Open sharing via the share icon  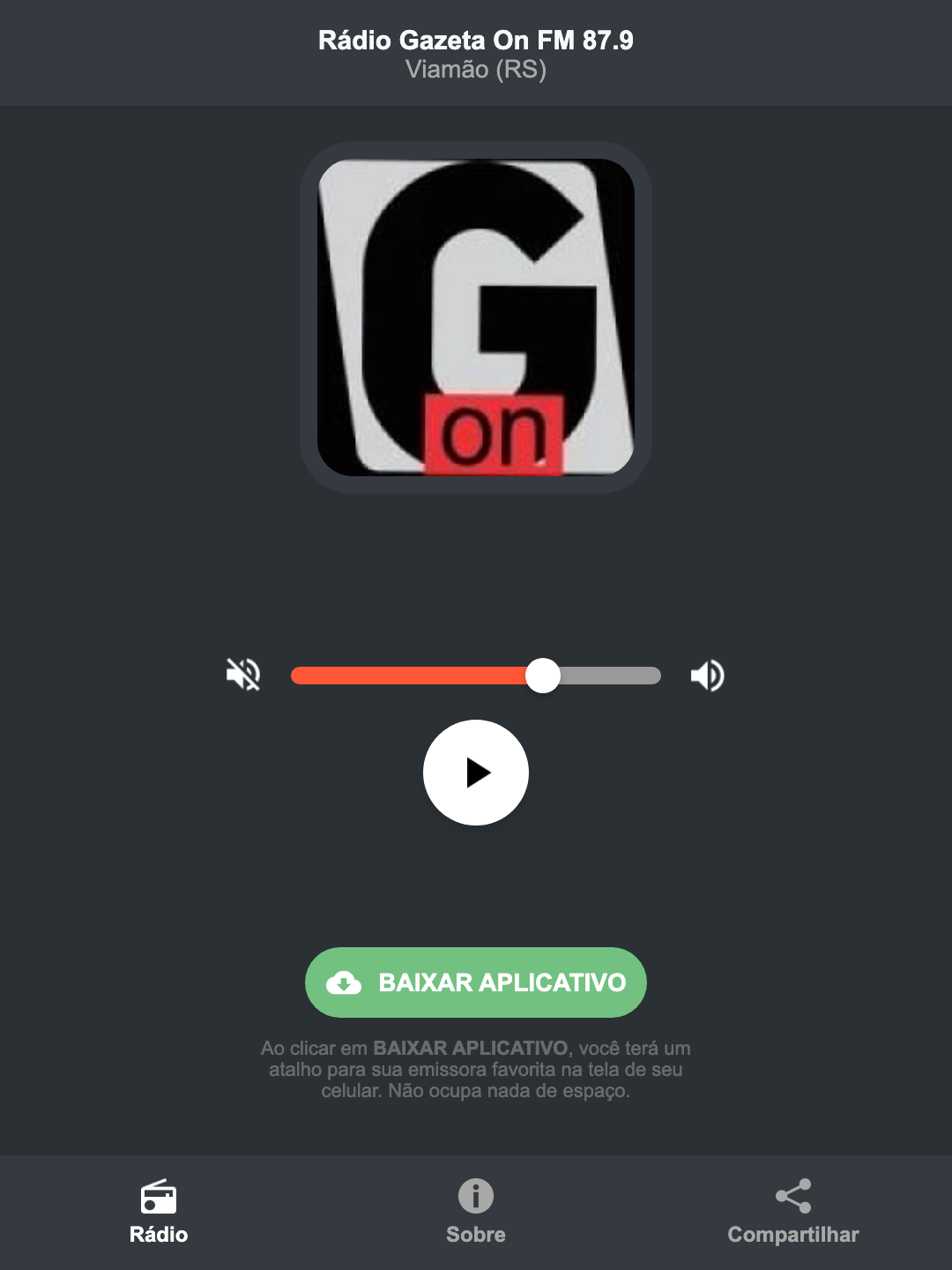point(792,1197)
